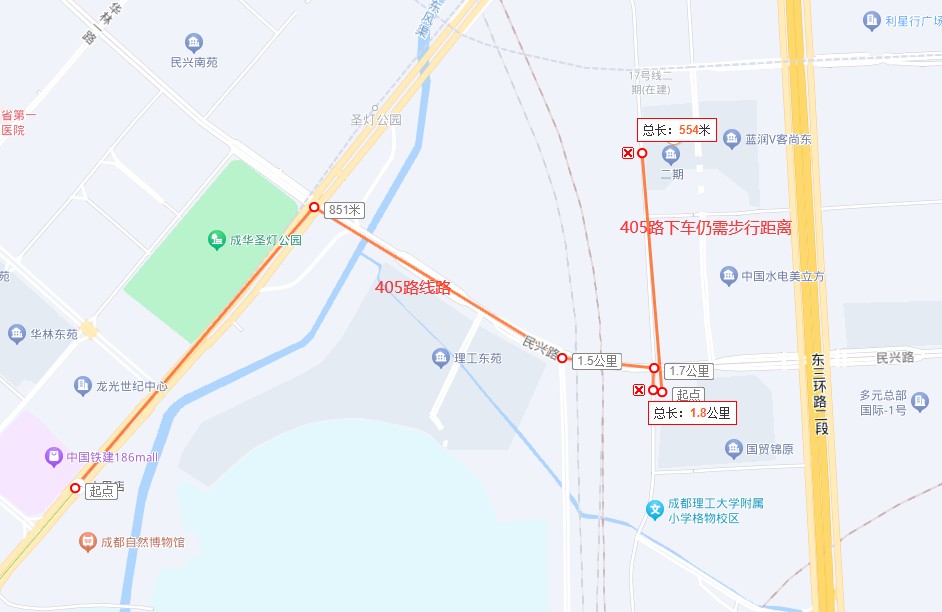Select 国贸锦原 residence marker
Image resolution: width=942 pixels, height=612 pixels.
(x=735, y=449)
